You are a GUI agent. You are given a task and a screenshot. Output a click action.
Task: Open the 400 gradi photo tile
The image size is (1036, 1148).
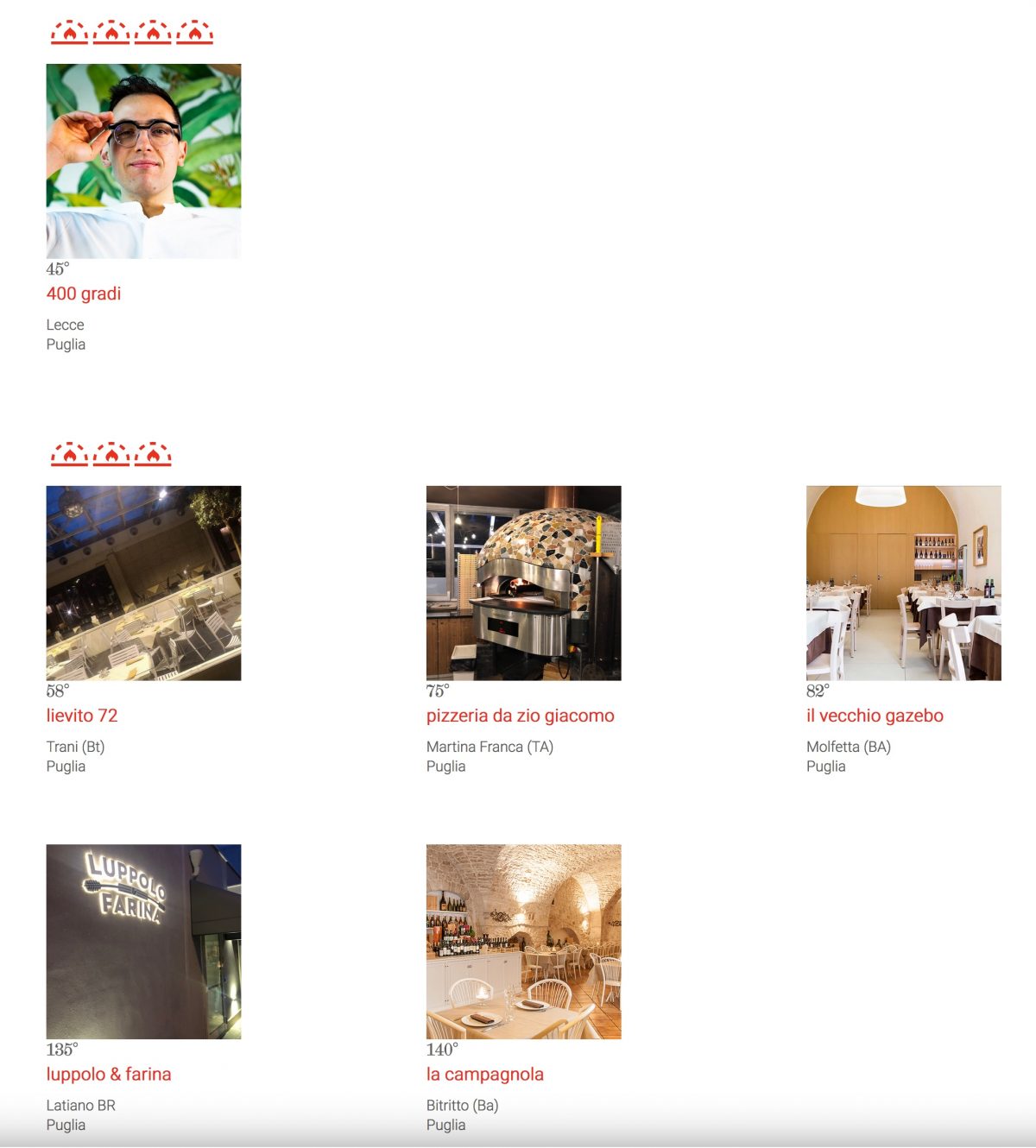(143, 161)
